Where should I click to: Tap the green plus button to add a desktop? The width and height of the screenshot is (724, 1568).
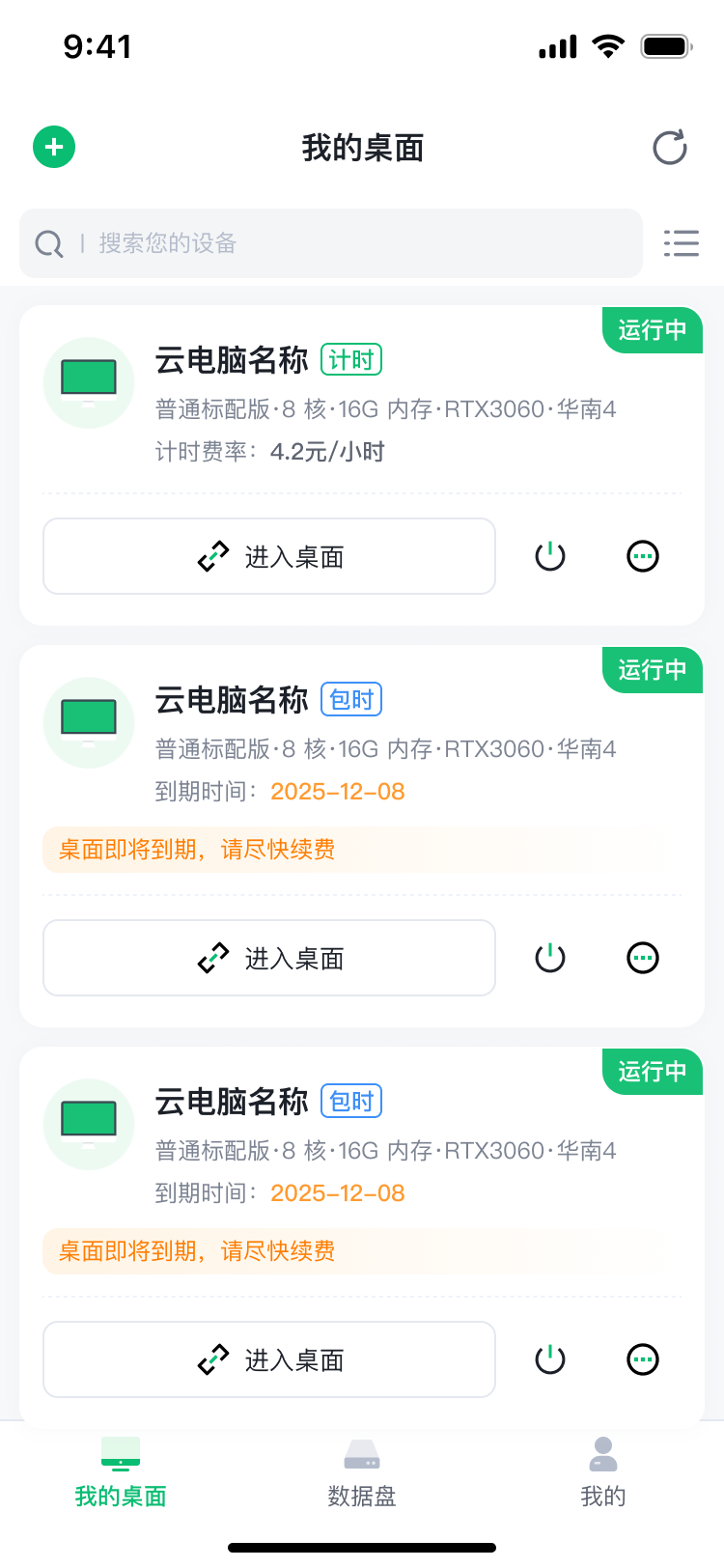54,147
